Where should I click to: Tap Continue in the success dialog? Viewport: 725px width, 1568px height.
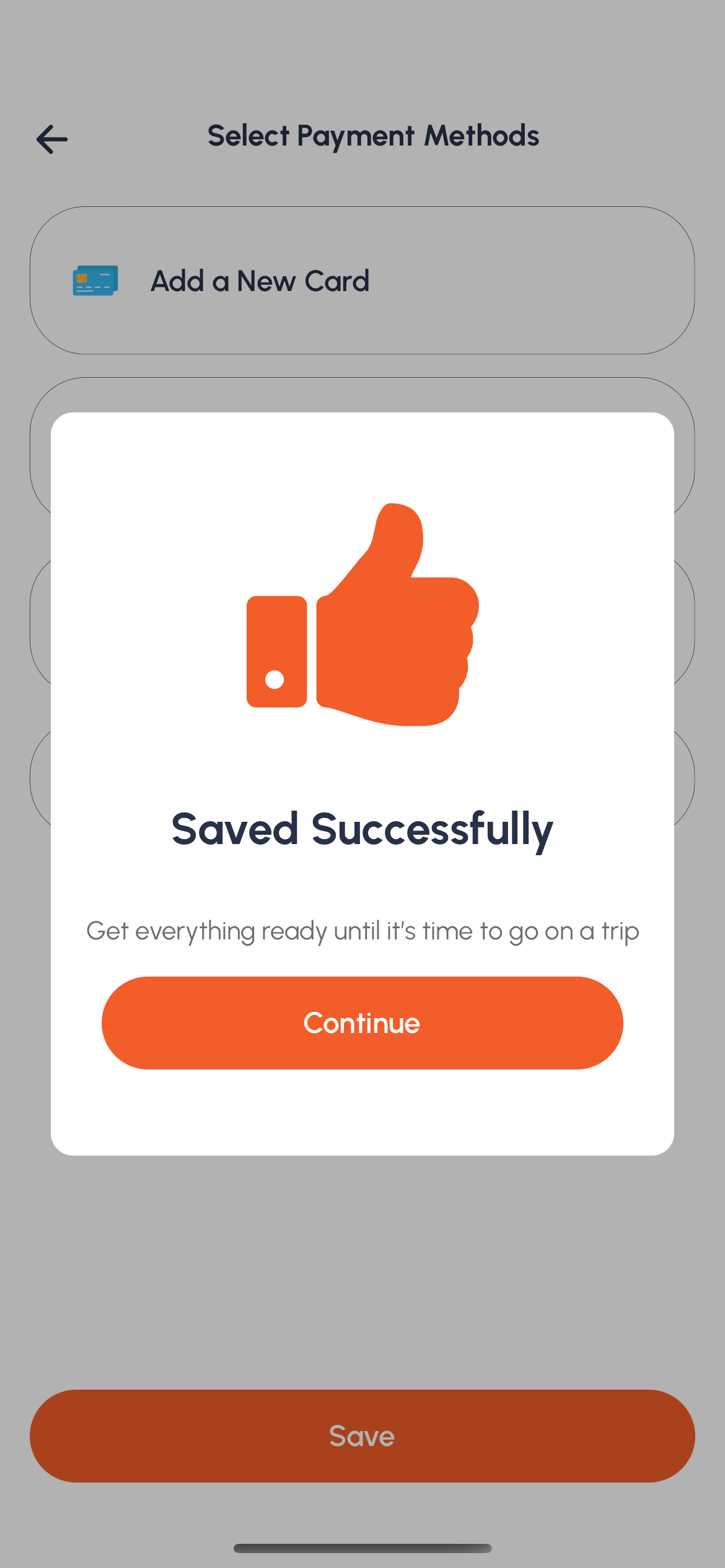click(362, 1022)
